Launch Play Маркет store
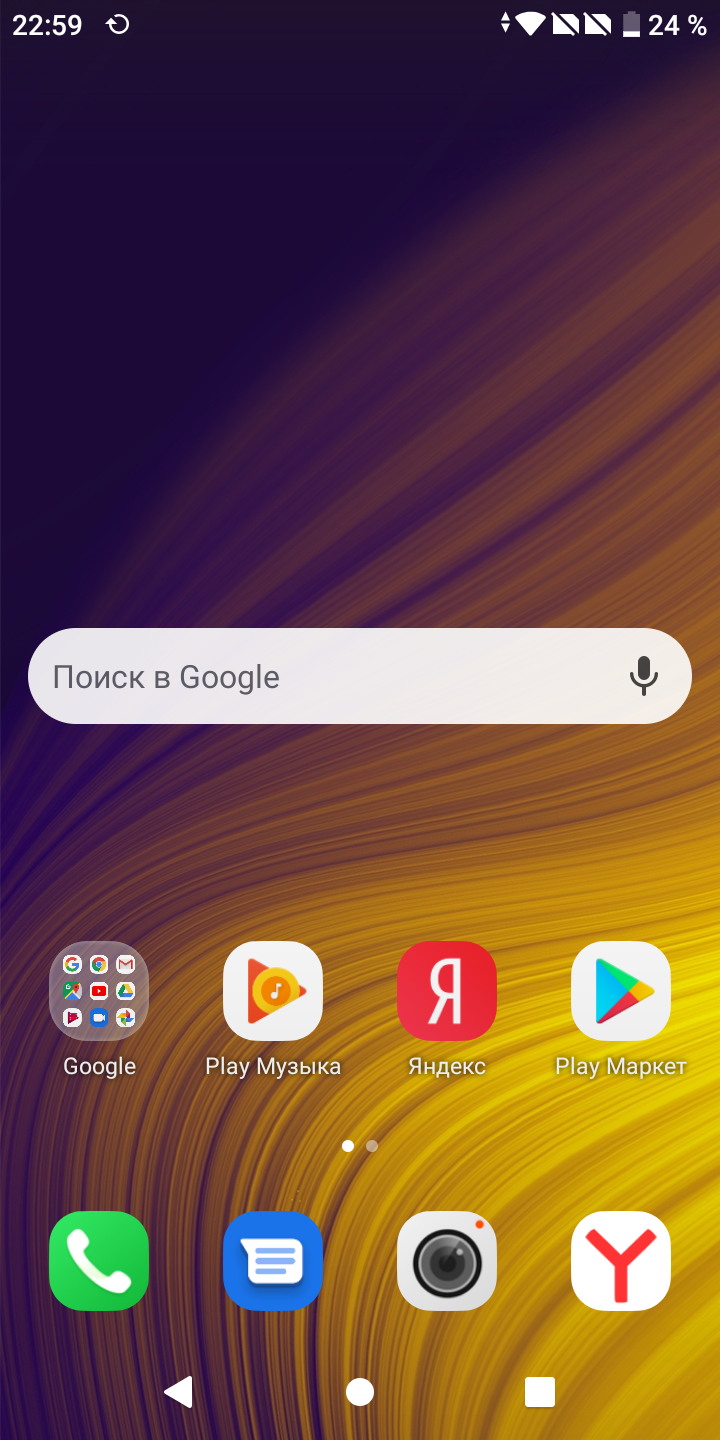The image size is (720, 1440). pos(621,991)
